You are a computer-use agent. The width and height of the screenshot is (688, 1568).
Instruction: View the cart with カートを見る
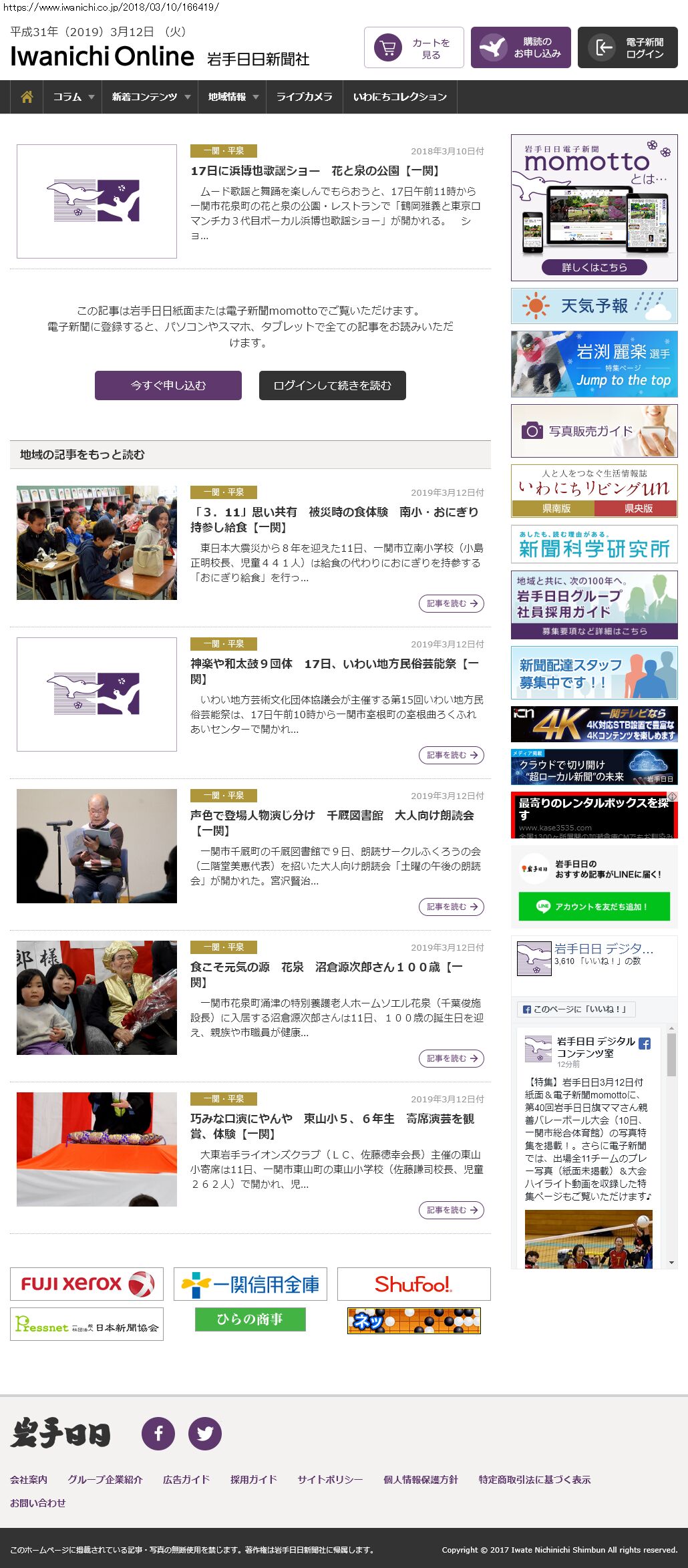[414, 47]
